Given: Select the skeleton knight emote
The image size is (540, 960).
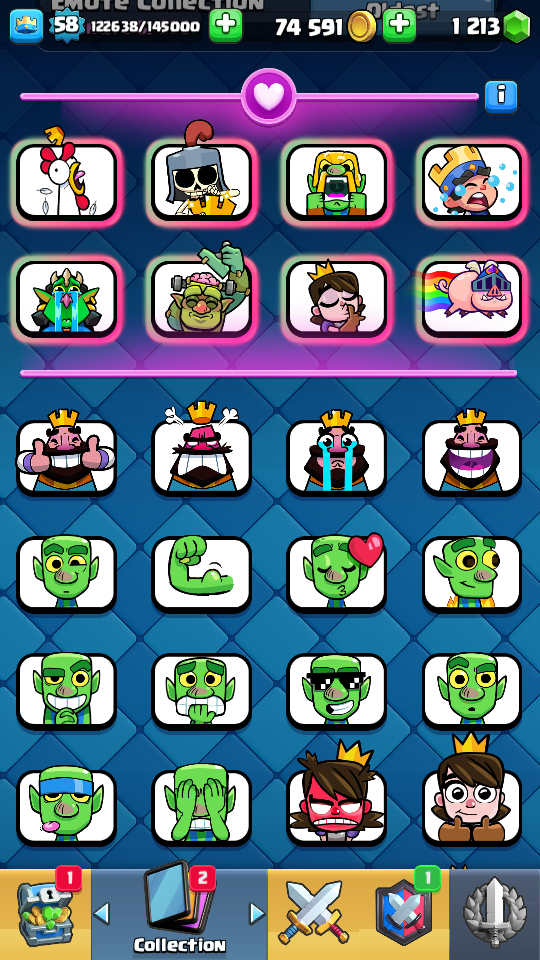Looking at the screenshot, I should click(201, 181).
